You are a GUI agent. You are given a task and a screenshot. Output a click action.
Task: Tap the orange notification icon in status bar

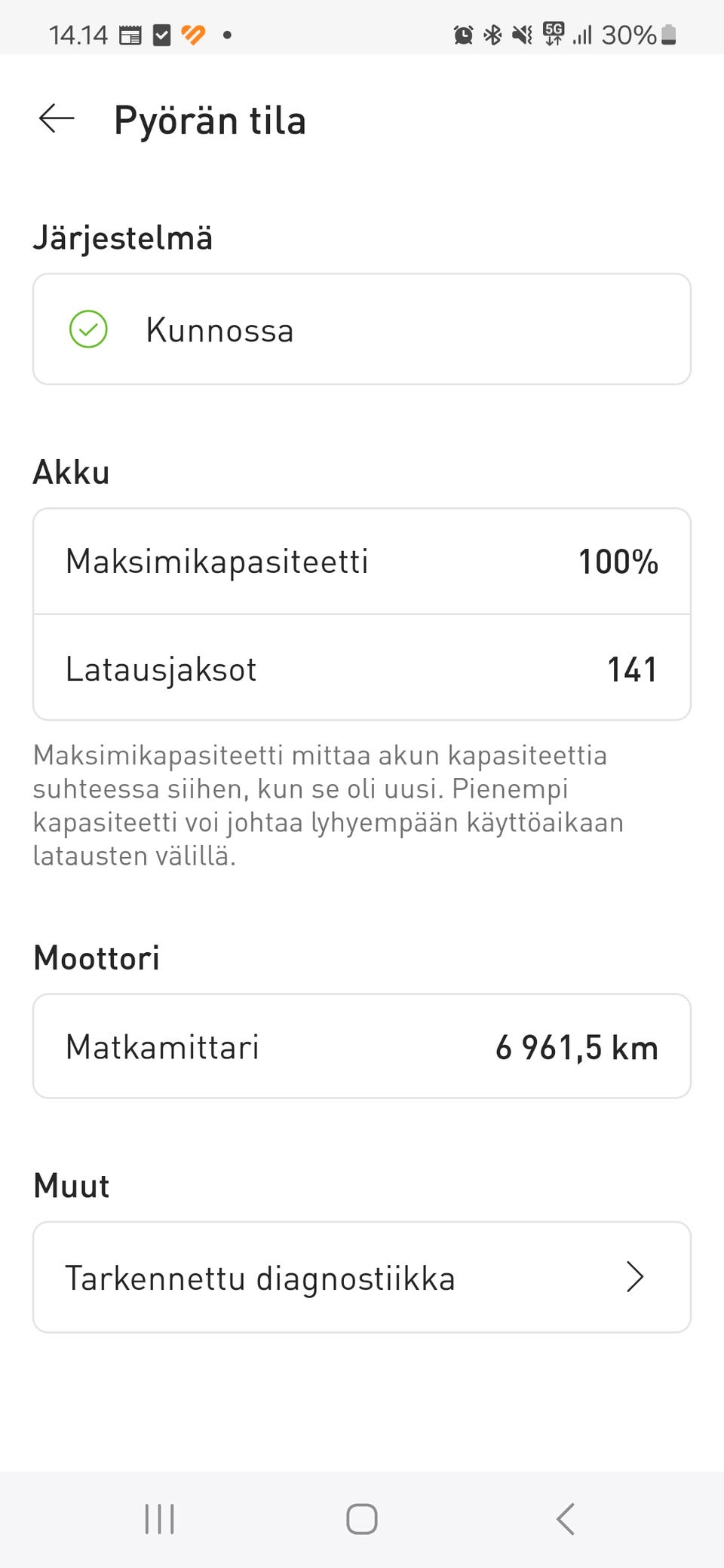[x=193, y=34]
